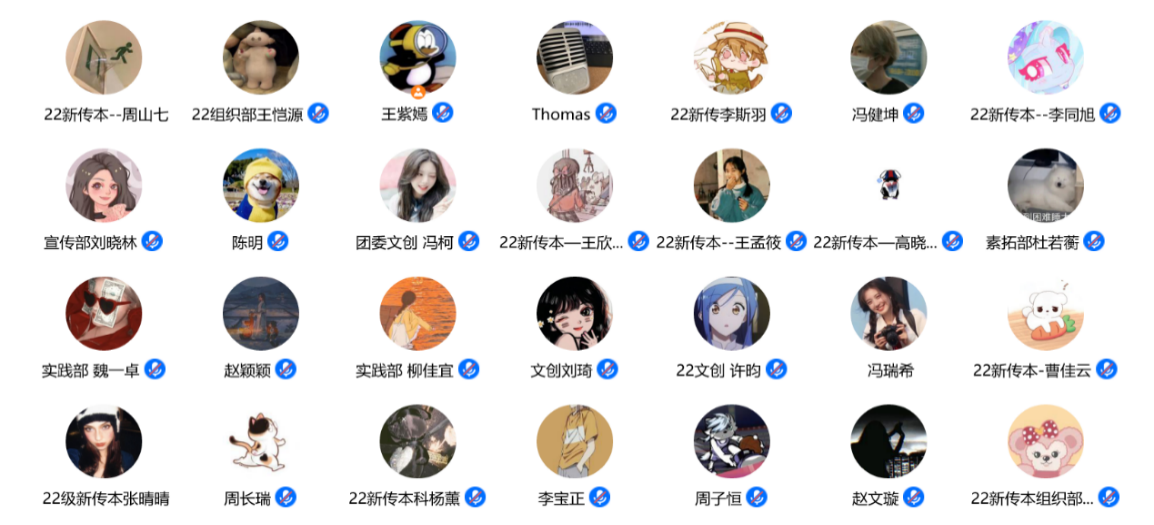
Task: Open participant 团委文创 冯柯
Action: pos(418,187)
